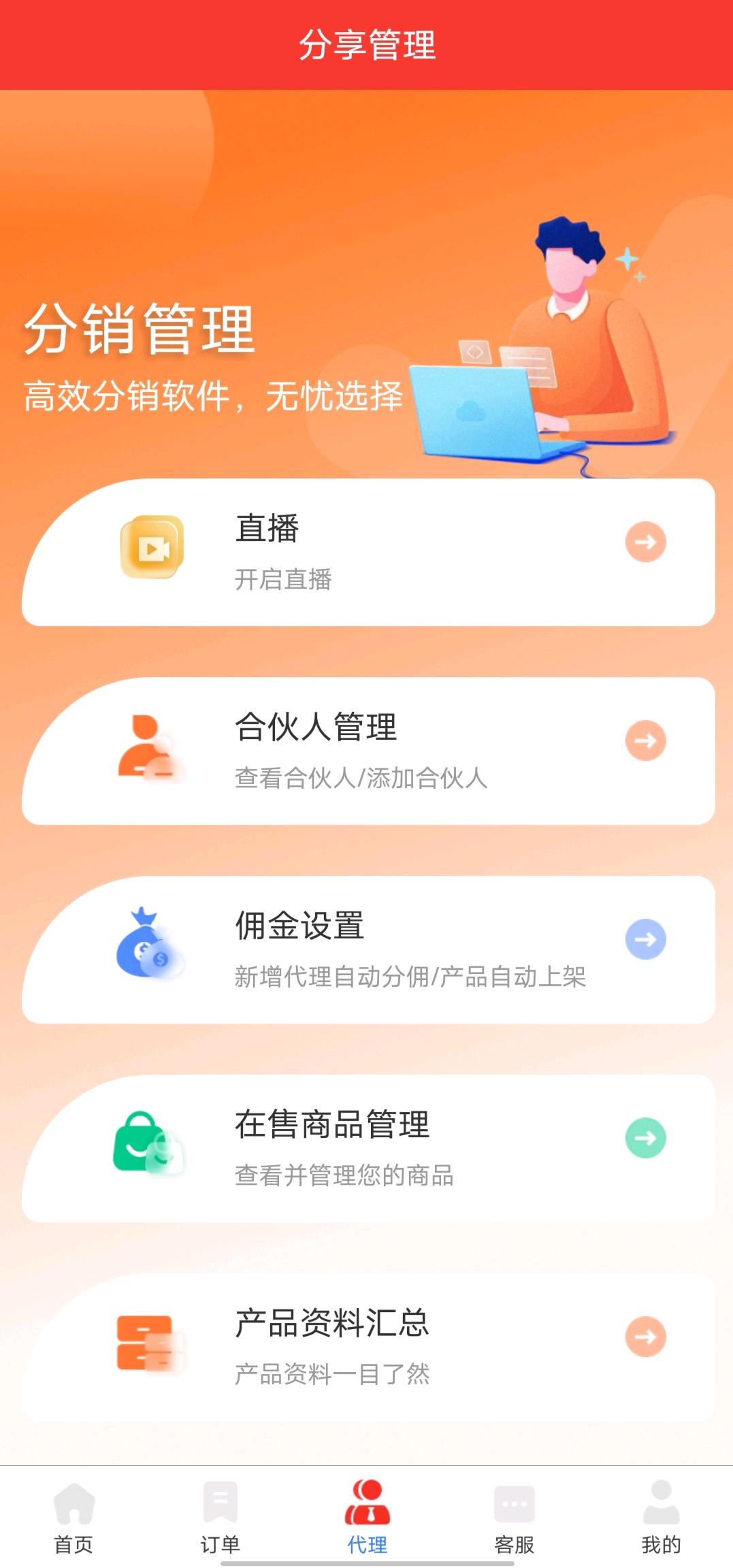
Task: Open 合伙人管理 partner management
Action: click(368, 751)
